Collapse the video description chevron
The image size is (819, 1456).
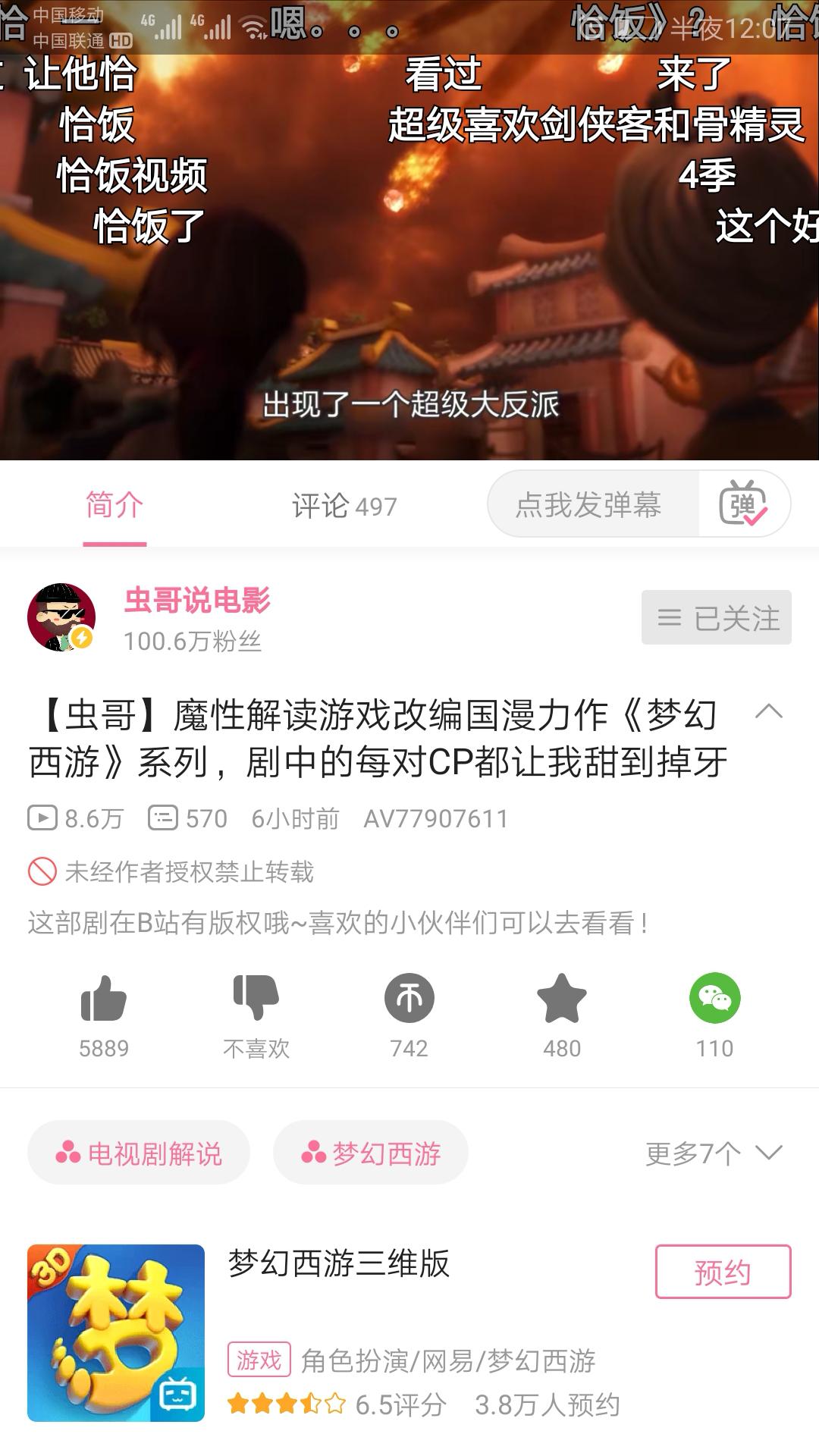point(768,712)
